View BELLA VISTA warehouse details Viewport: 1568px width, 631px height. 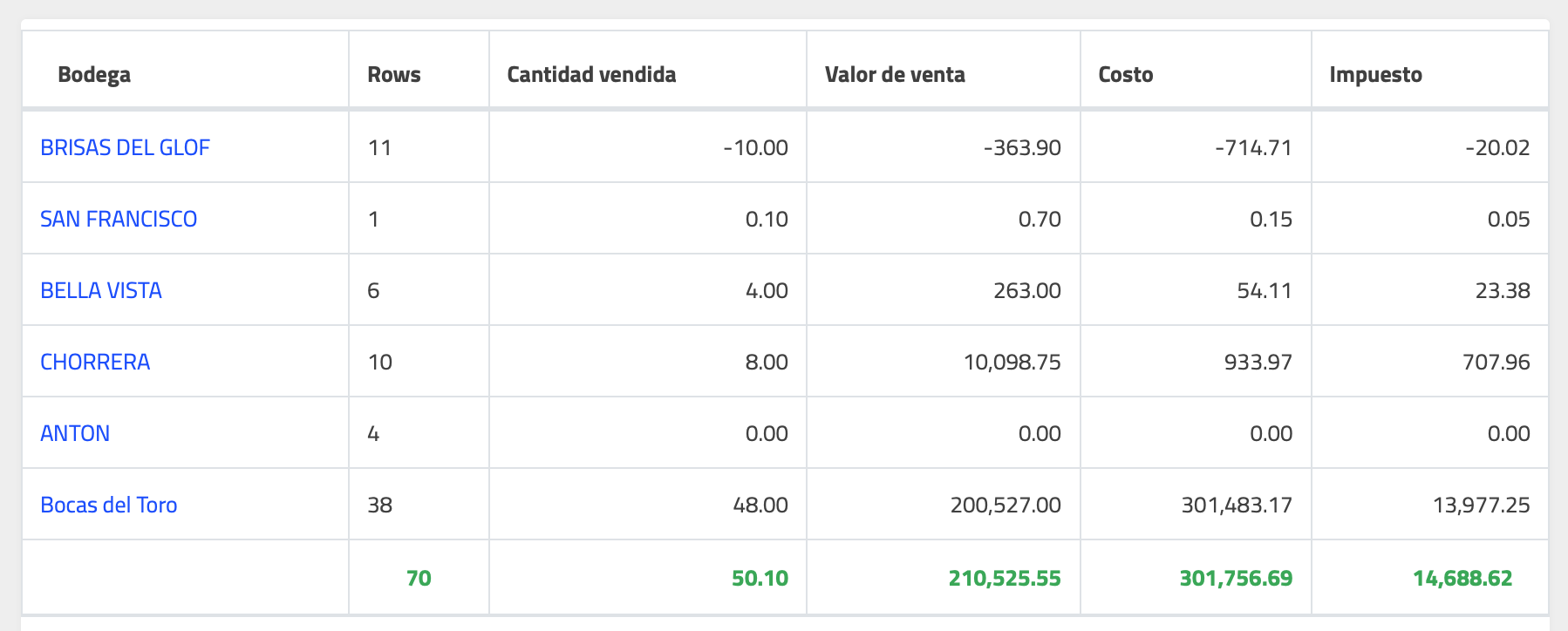[101, 290]
